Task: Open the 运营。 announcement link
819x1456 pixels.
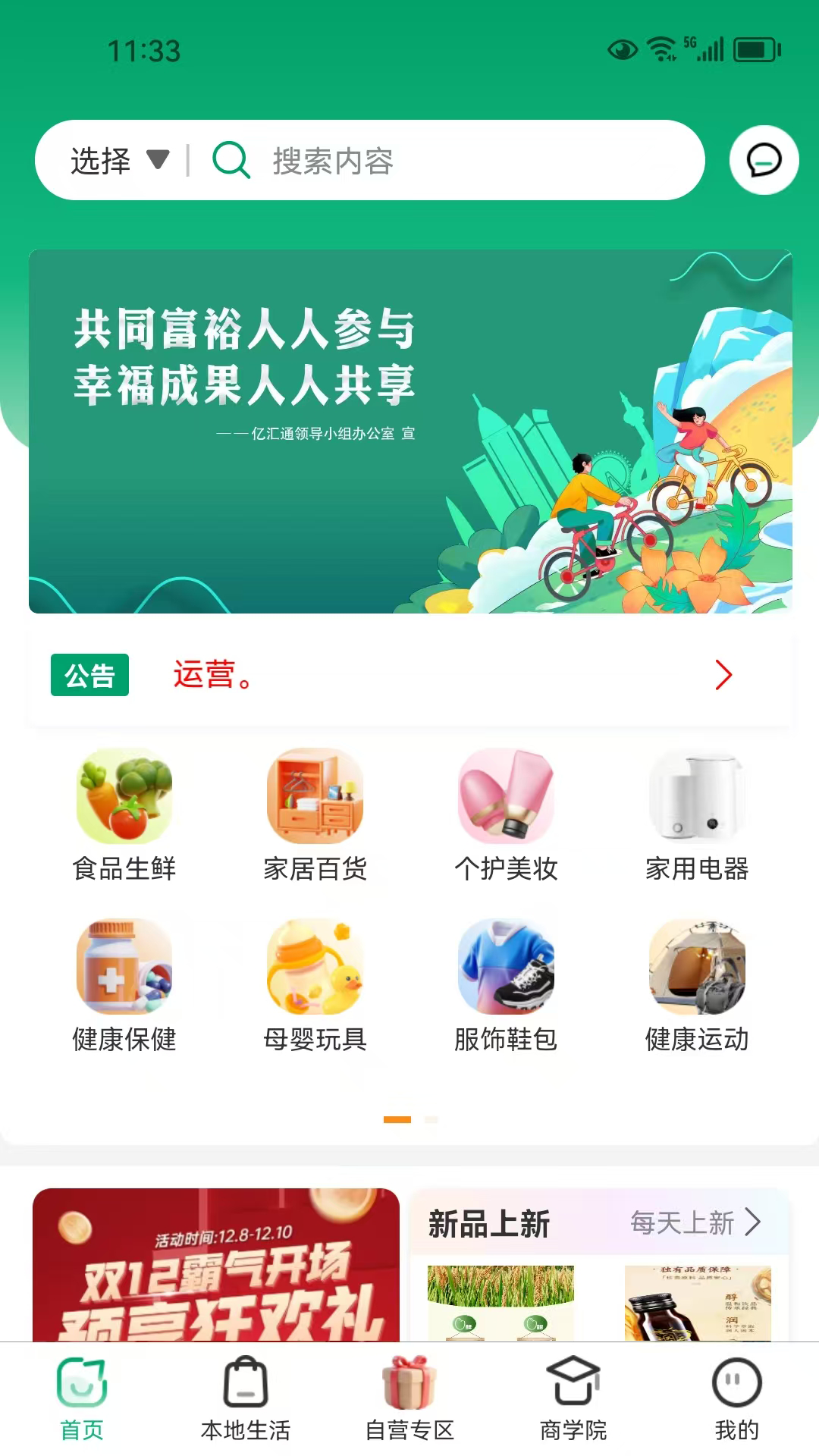Action: click(212, 675)
